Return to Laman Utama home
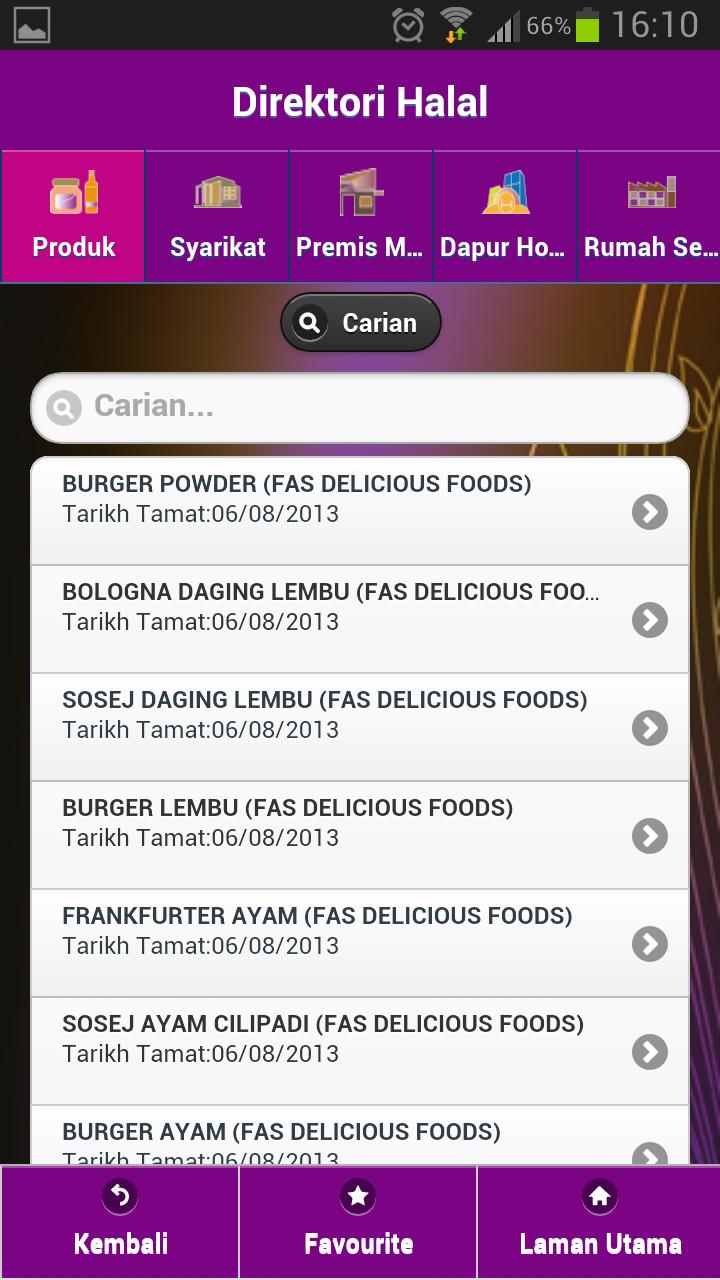Viewport: 720px width, 1280px height. [599, 1222]
